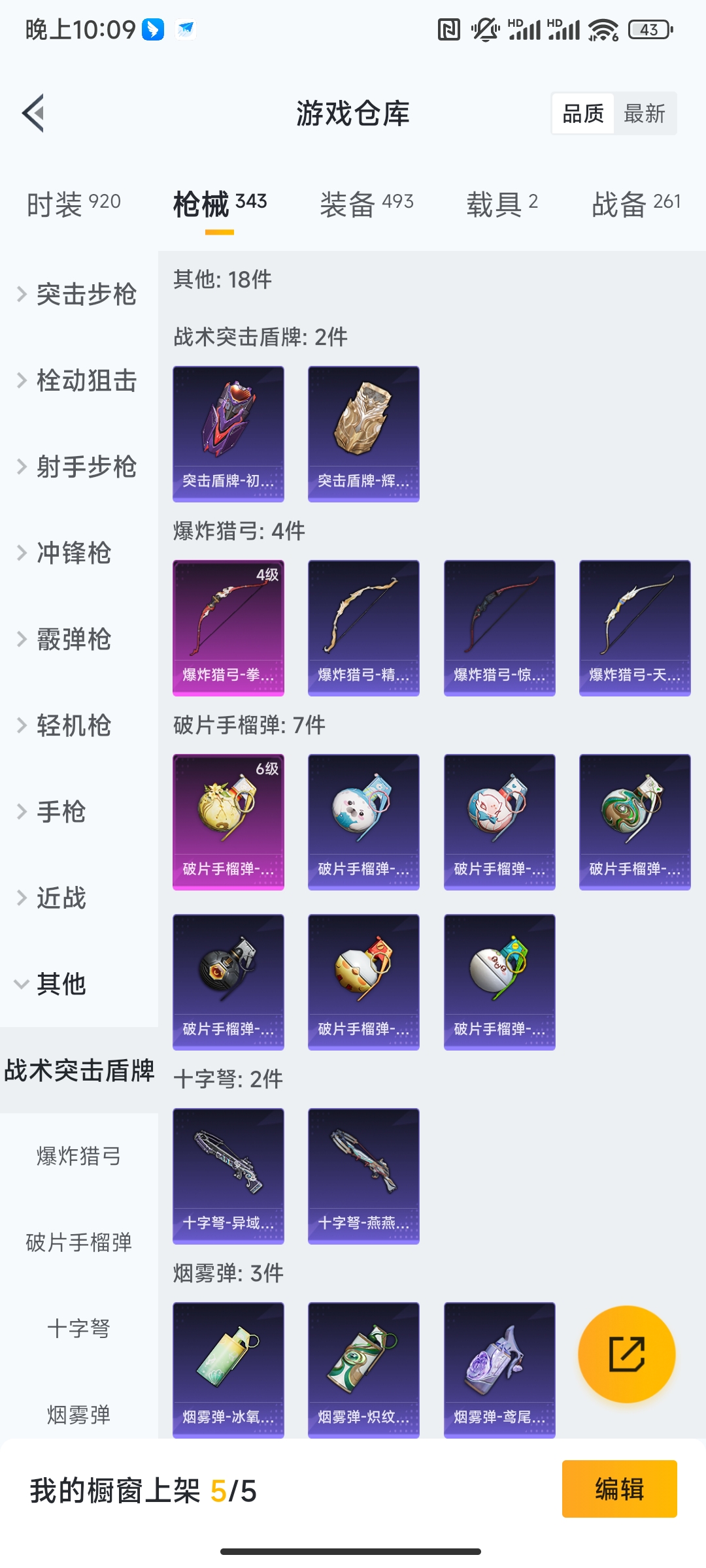Sort items by 品质
Image resolution: width=706 pixels, height=1568 pixels.
click(x=583, y=114)
